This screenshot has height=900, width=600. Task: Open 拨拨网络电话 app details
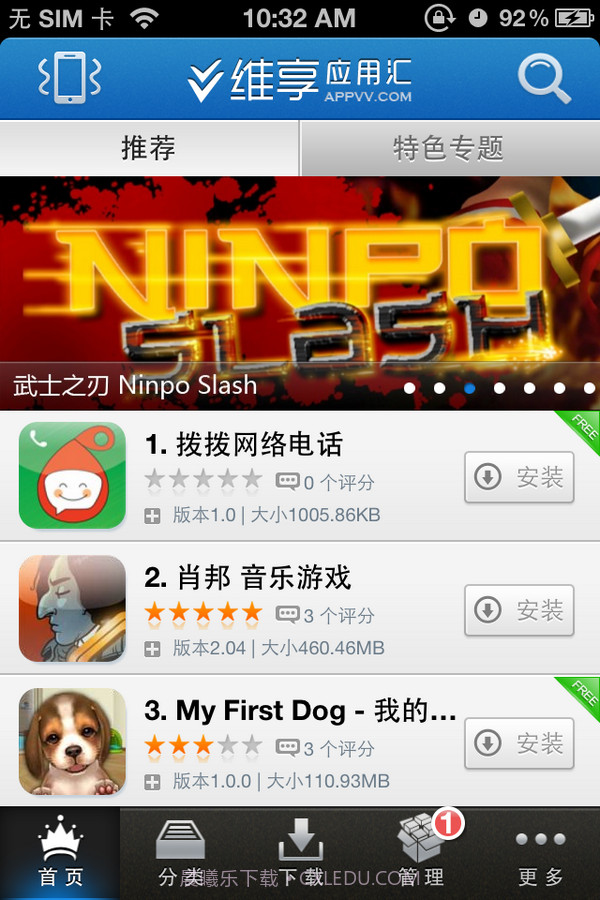pyautogui.click(x=243, y=444)
